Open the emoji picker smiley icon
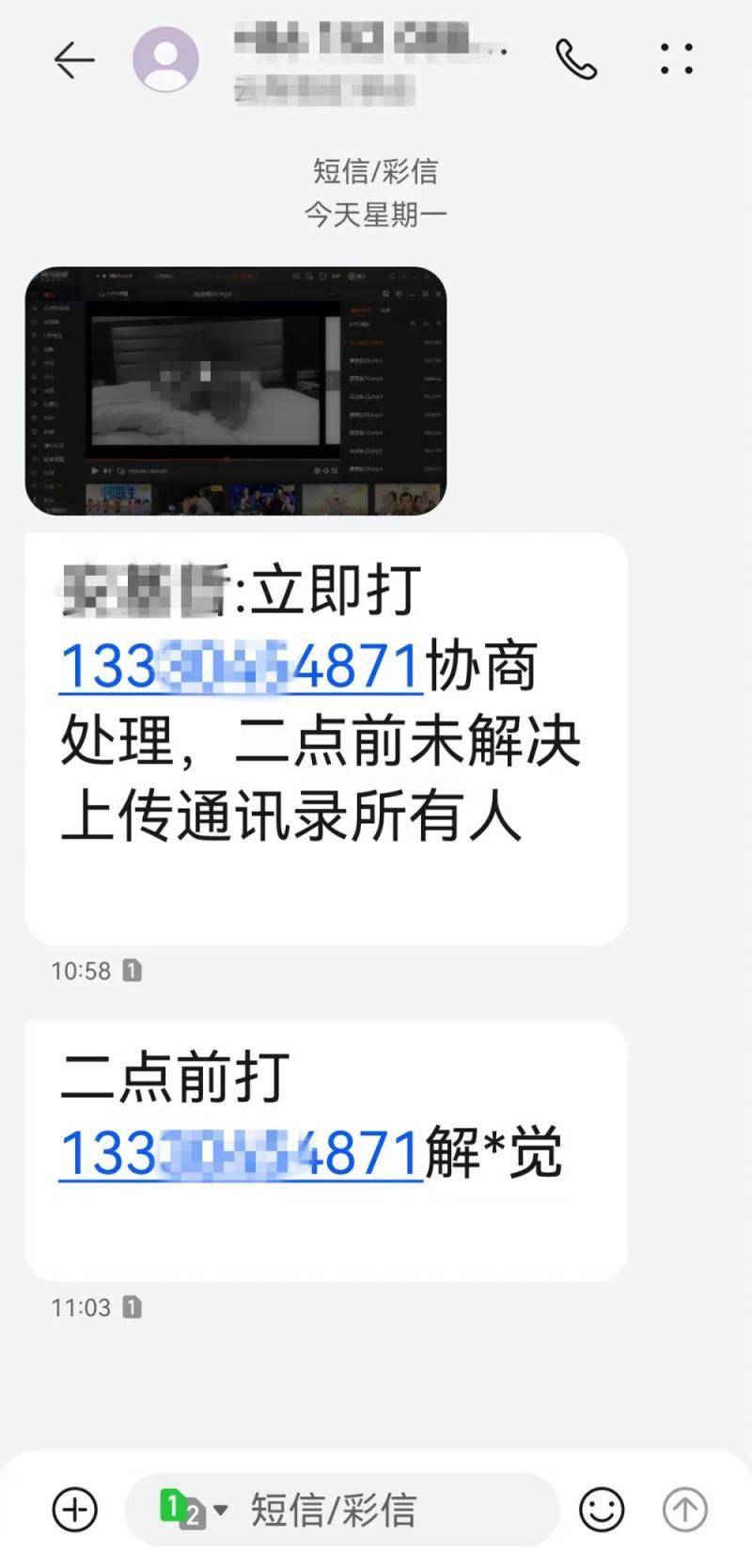 tap(602, 1508)
